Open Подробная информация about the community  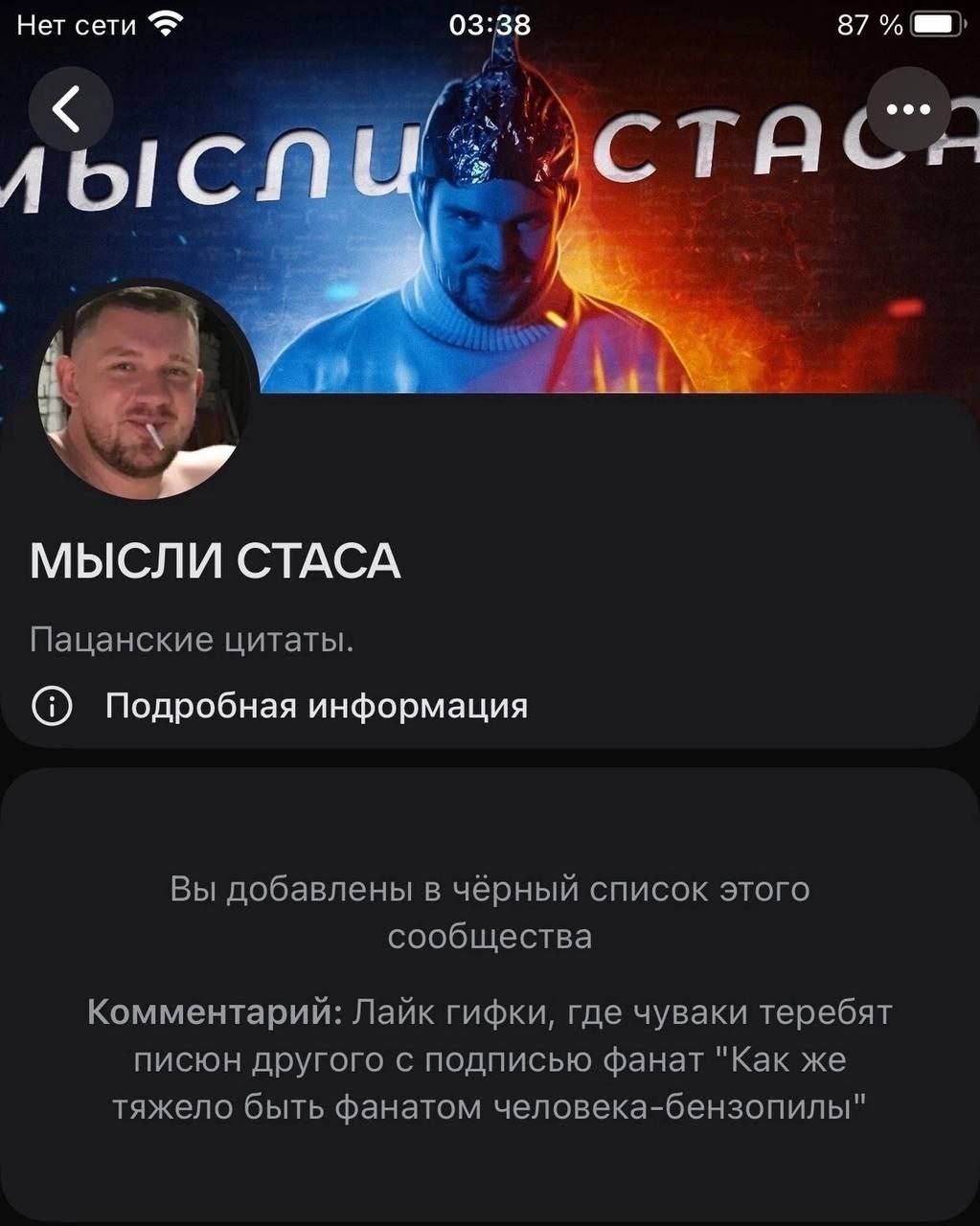pos(316,706)
